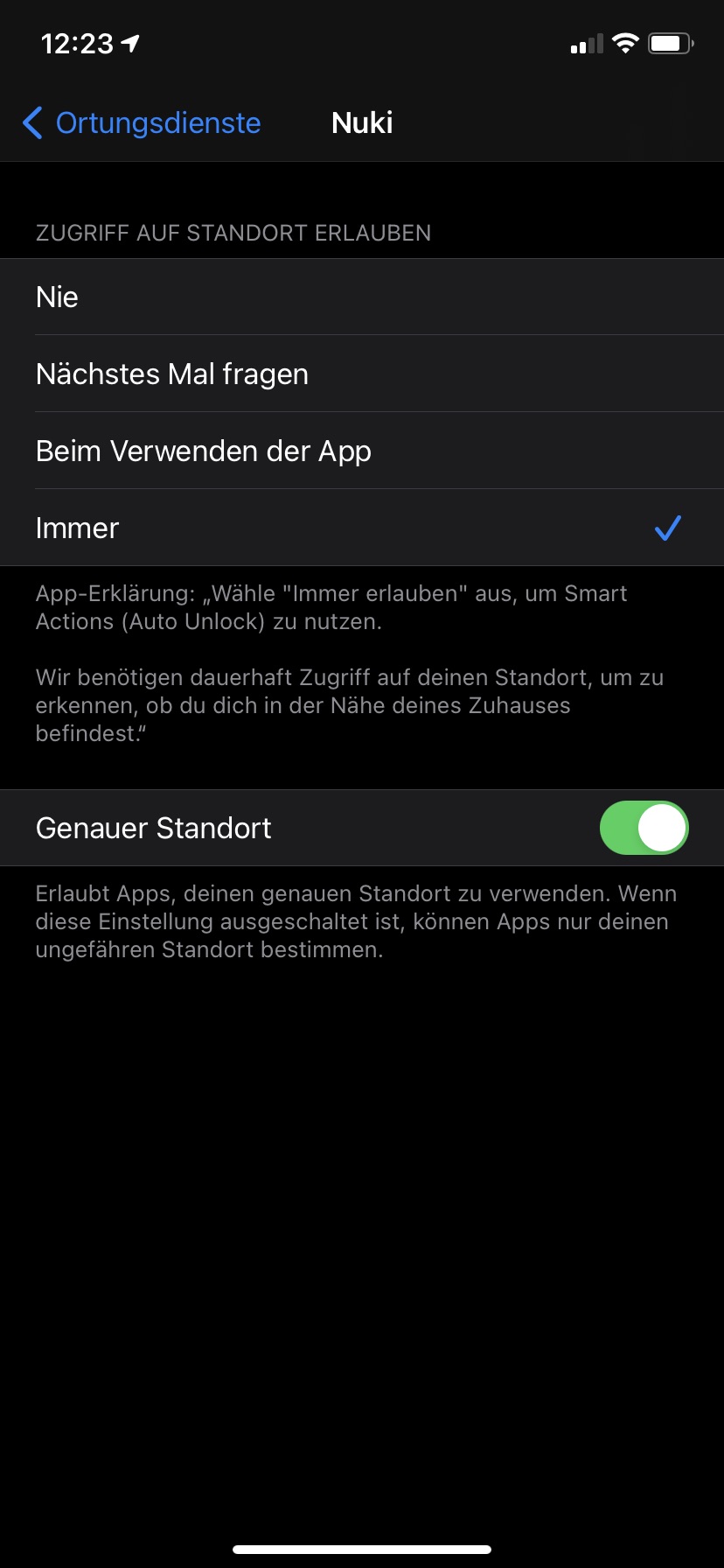Select Beim Verwenden der App
The width and height of the screenshot is (724, 1568).
pos(362,451)
